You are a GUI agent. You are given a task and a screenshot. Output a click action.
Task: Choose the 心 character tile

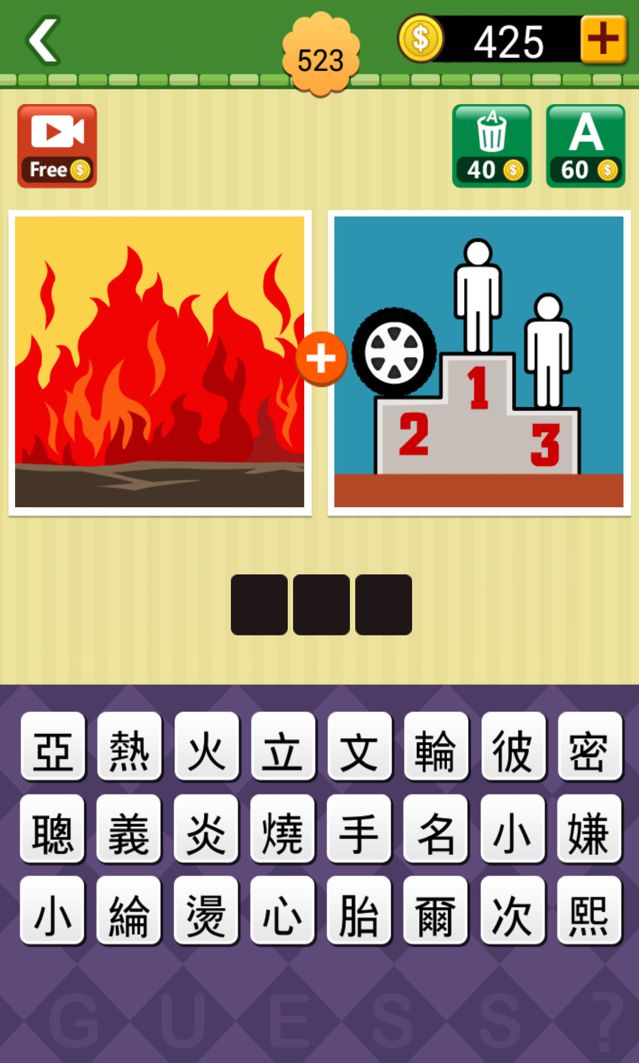(282, 910)
